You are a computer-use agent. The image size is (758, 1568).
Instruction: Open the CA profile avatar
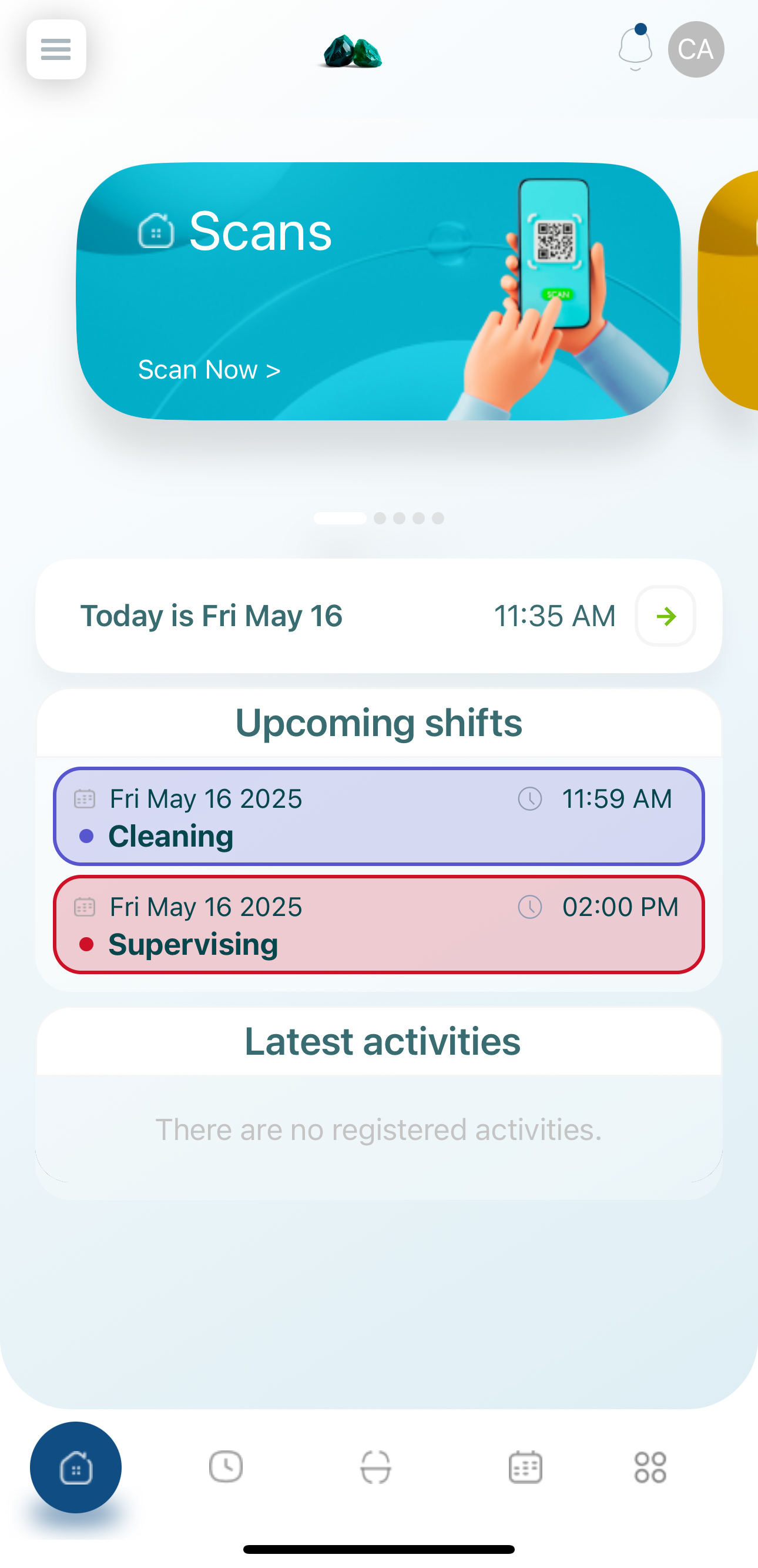(x=695, y=49)
